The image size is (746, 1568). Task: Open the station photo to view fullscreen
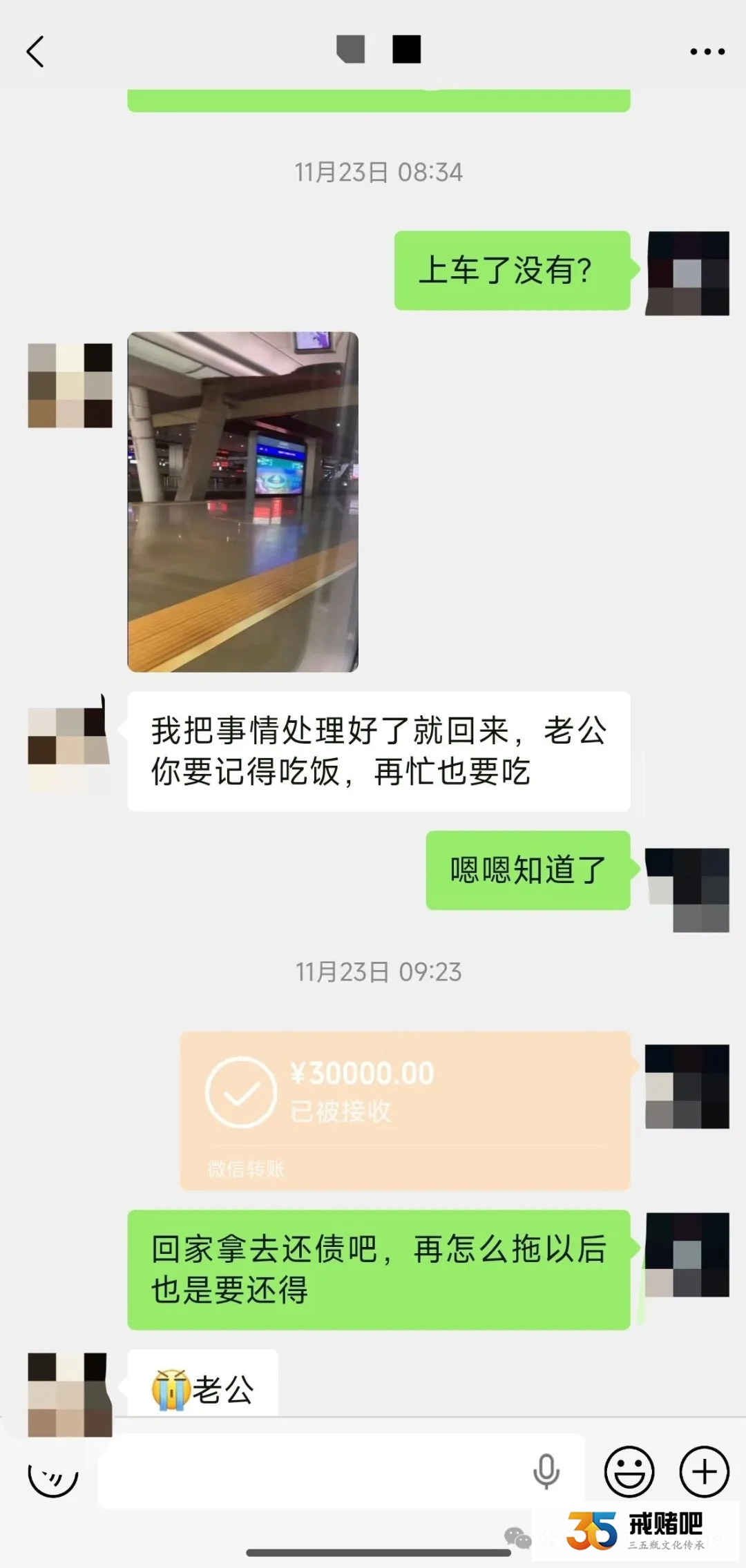tap(243, 504)
